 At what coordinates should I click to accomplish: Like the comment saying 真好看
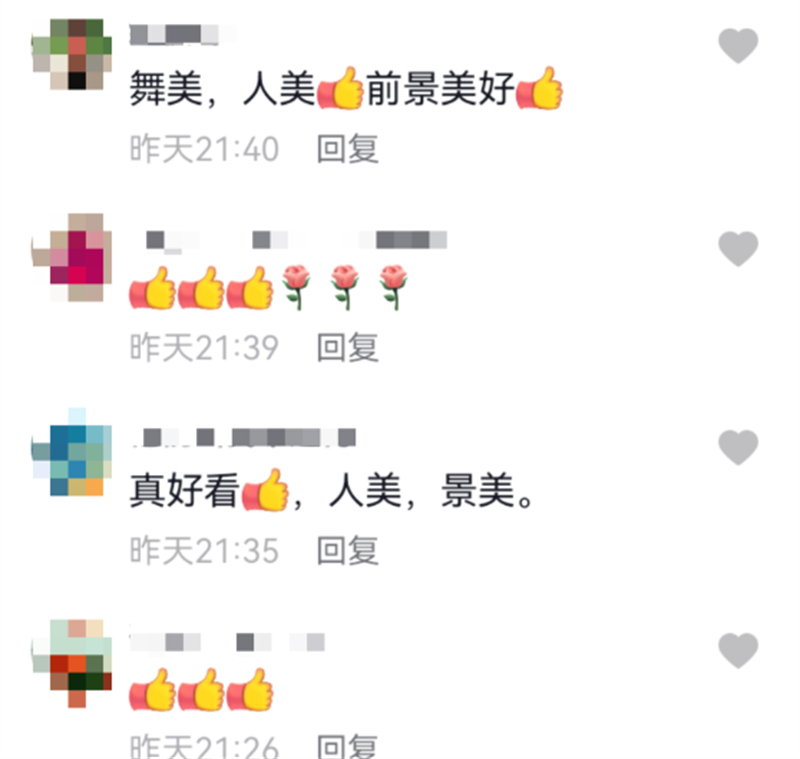tap(739, 447)
